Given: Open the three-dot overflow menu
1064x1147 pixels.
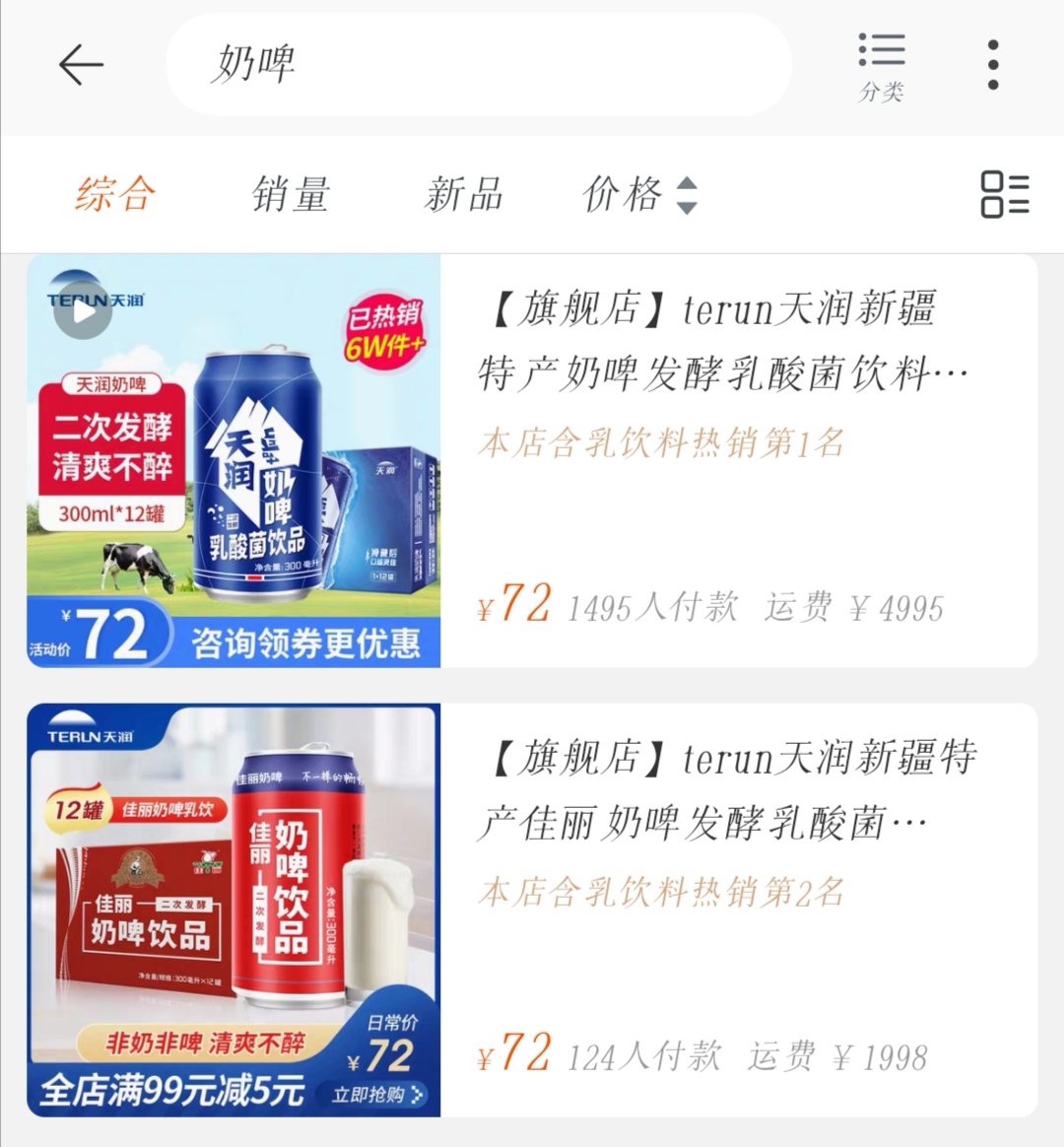Looking at the screenshot, I should 993,61.
